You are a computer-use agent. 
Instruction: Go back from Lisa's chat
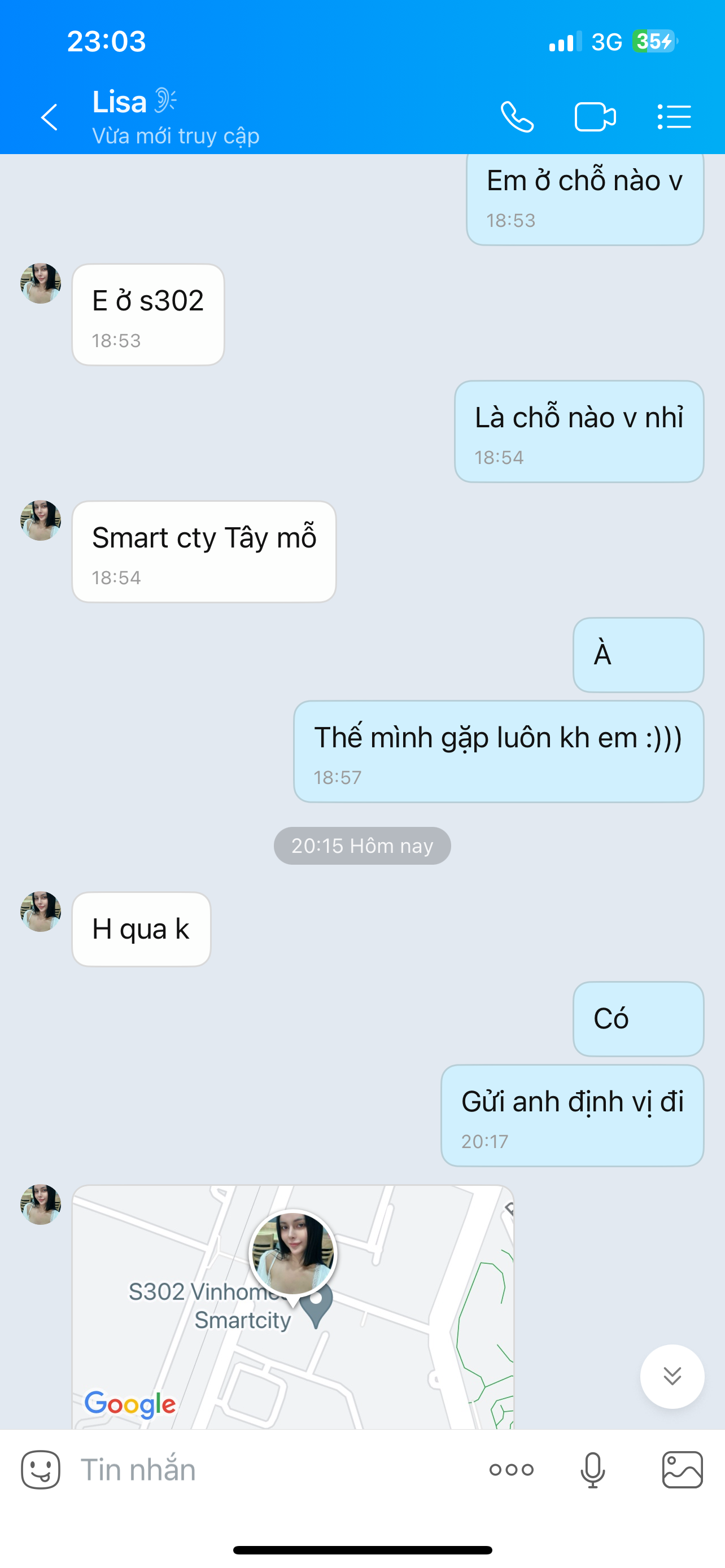[x=49, y=117]
